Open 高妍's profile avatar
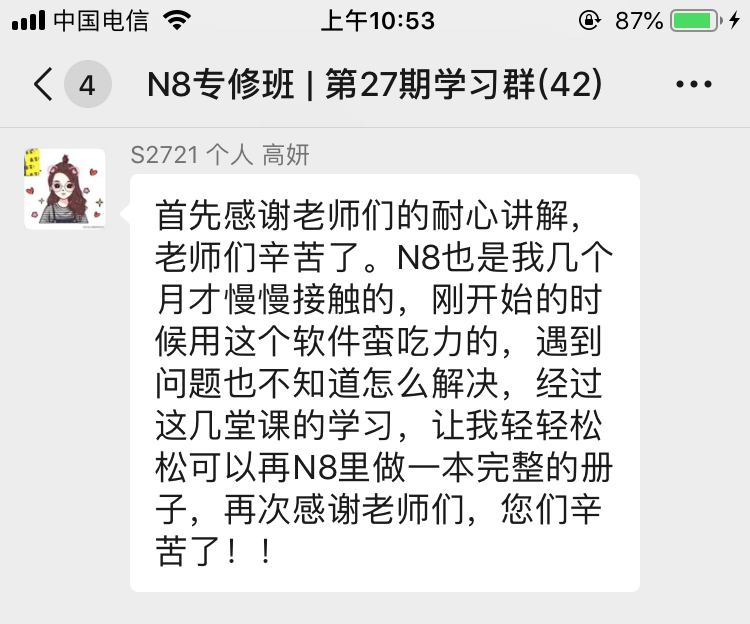 (x=65, y=189)
